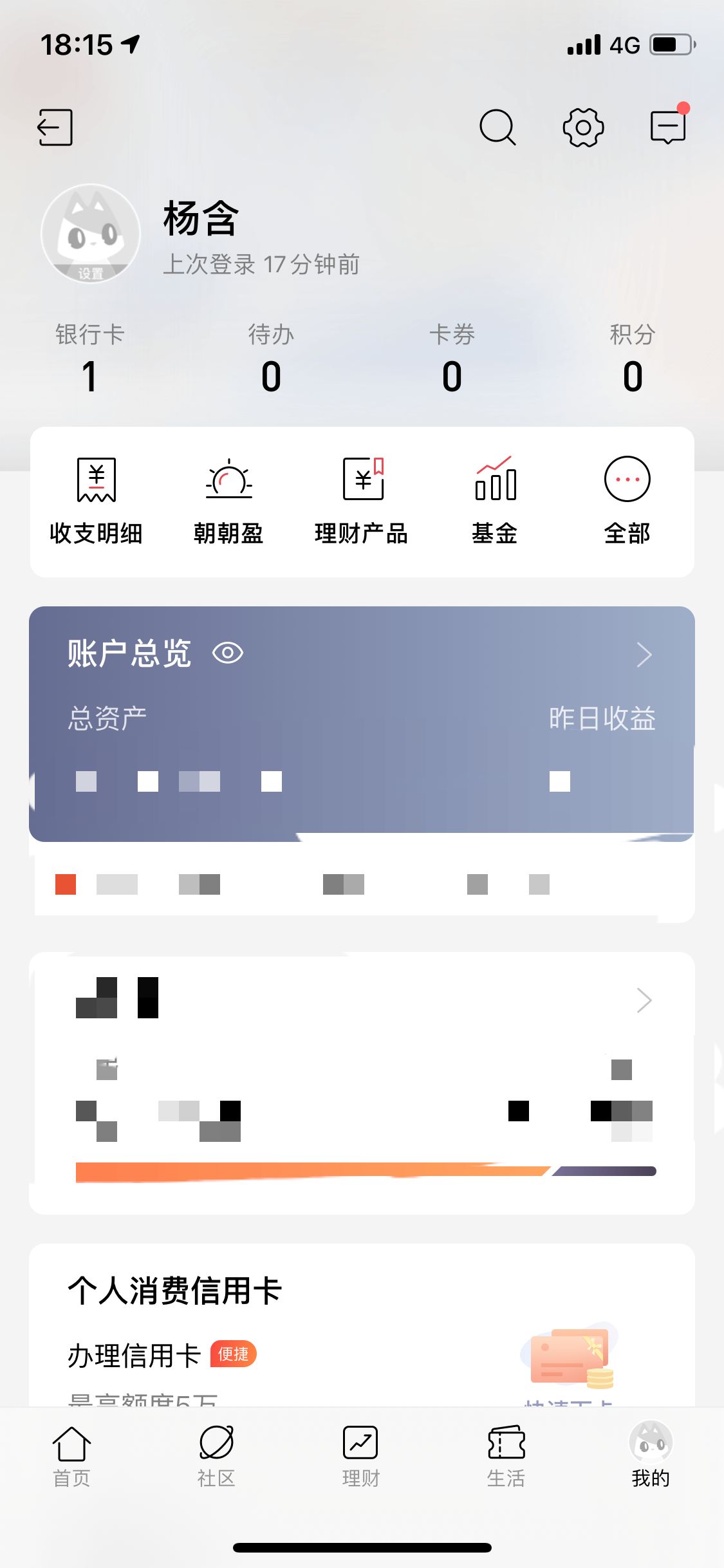Open 收支明细 transaction details

coord(96,500)
